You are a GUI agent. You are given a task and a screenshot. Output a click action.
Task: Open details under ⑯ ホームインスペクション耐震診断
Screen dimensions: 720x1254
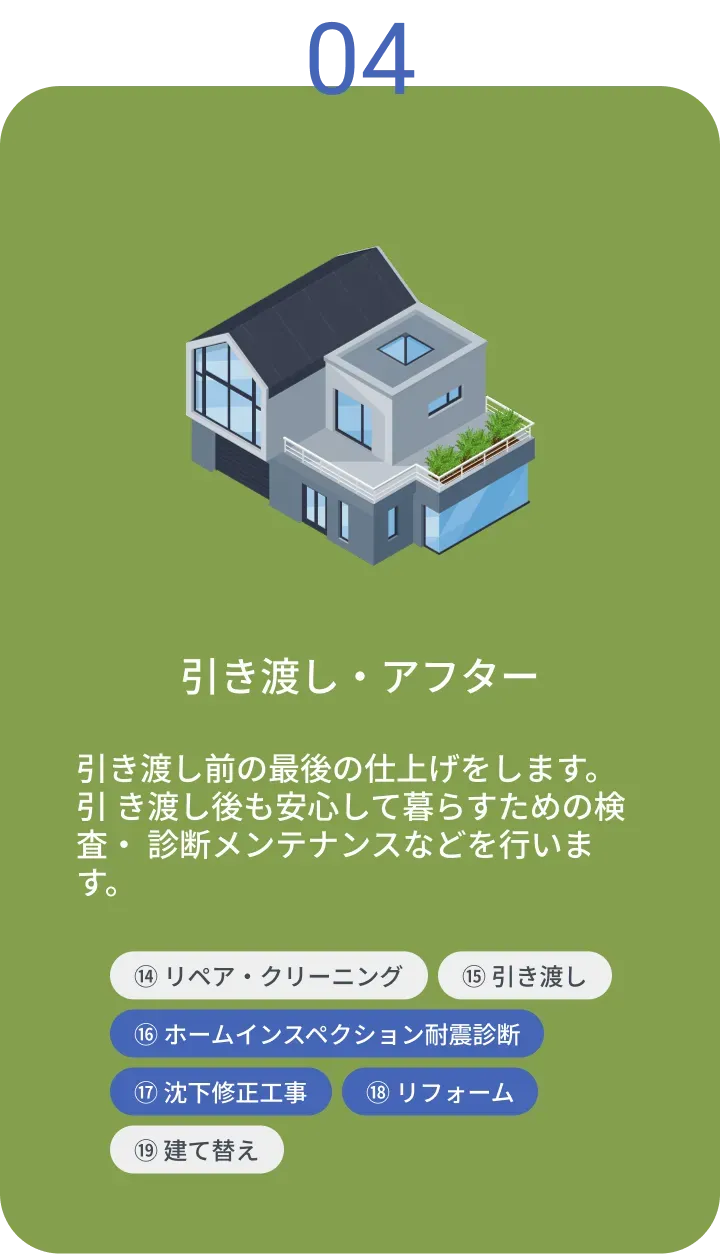tap(325, 1033)
